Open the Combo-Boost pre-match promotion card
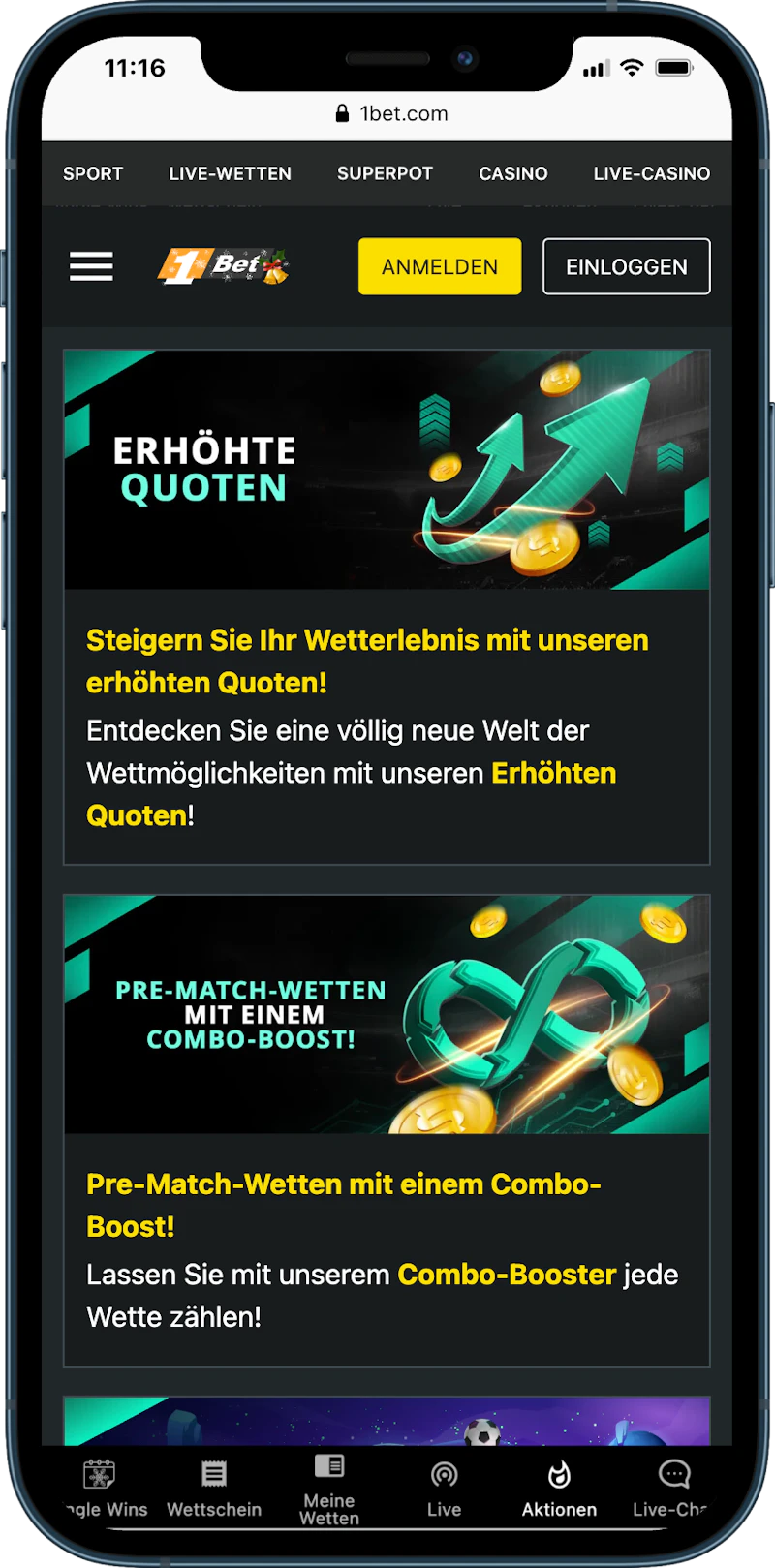Screen dimensions: 775x1568 coord(387,1130)
